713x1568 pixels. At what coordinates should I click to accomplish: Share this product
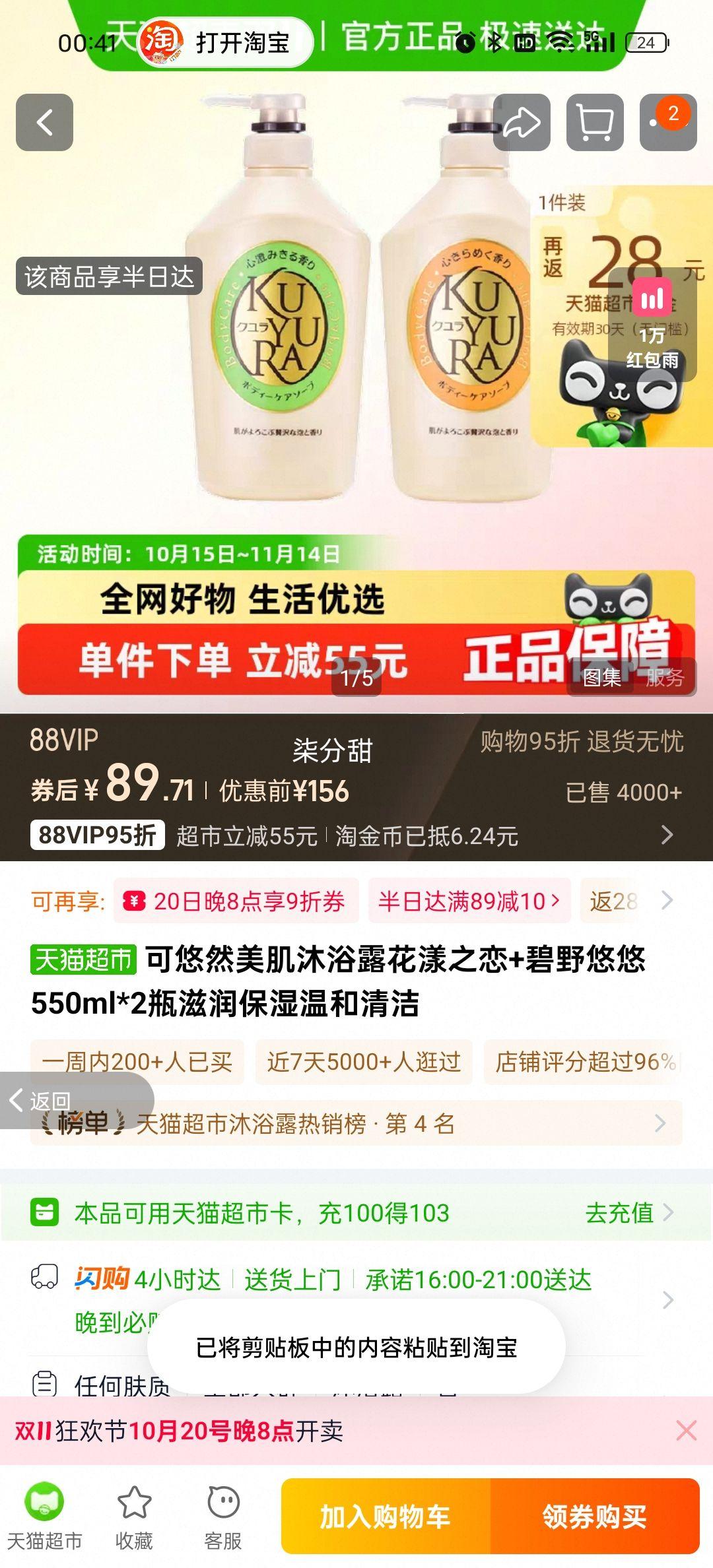click(x=522, y=123)
